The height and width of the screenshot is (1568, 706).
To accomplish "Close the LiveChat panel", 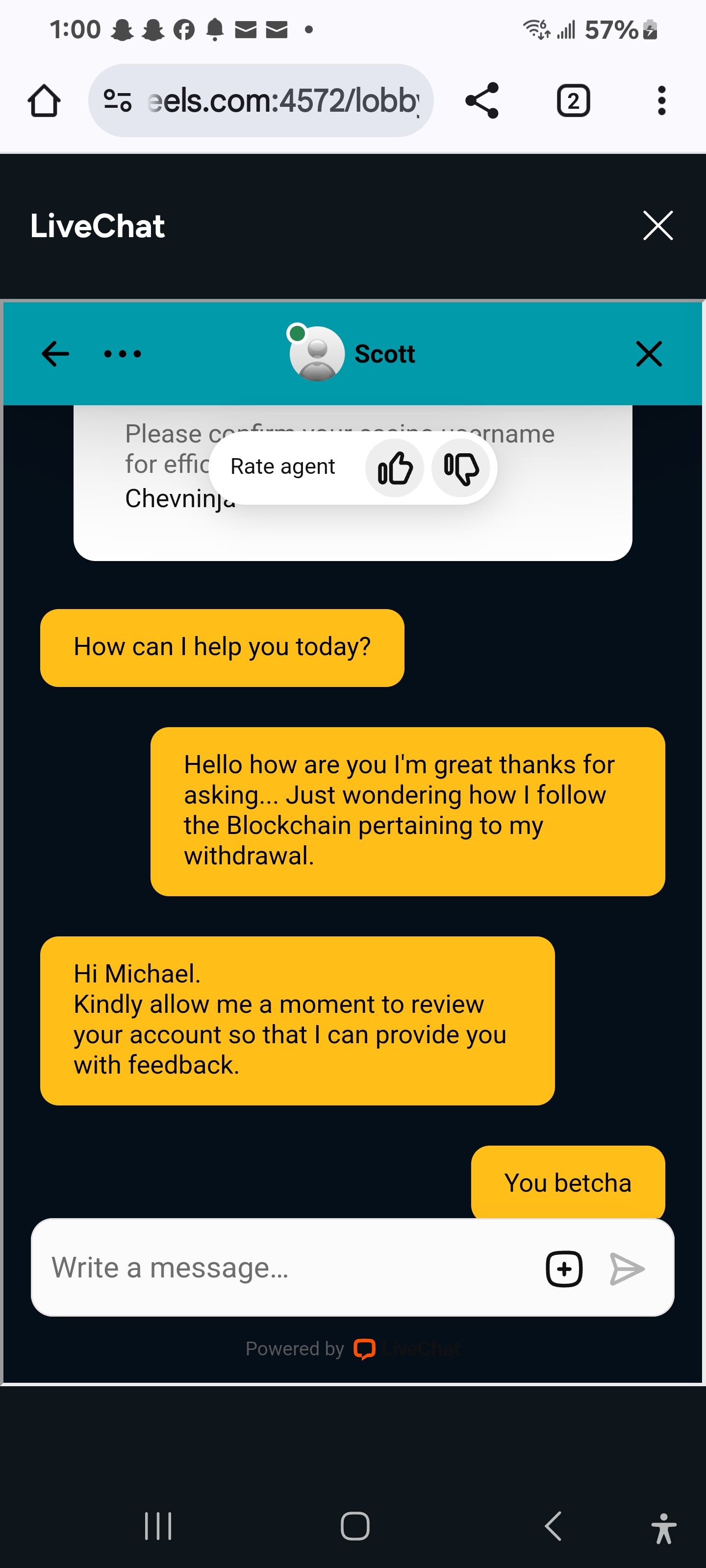I will click(x=658, y=226).
